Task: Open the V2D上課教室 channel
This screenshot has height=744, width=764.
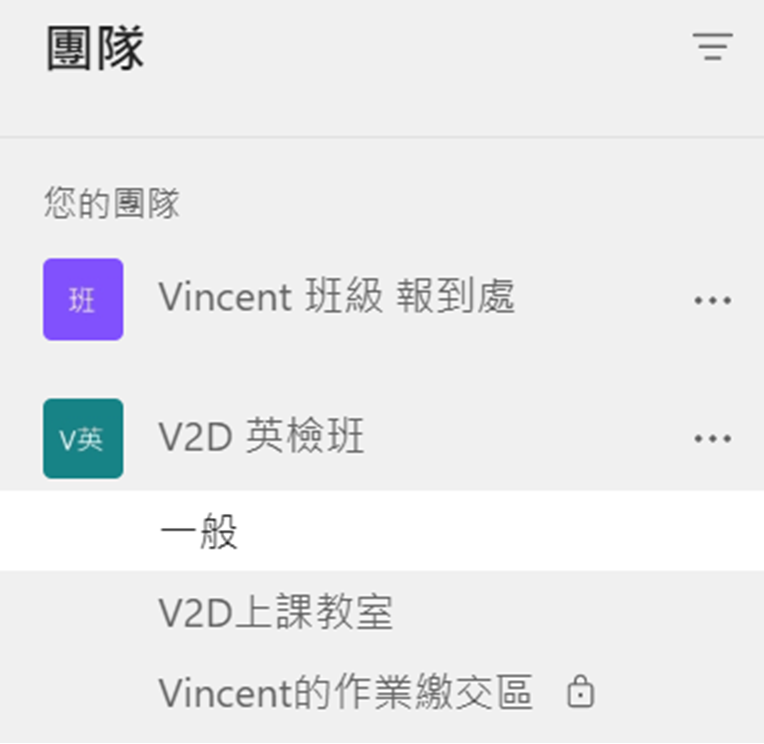Action: (x=275, y=612)
